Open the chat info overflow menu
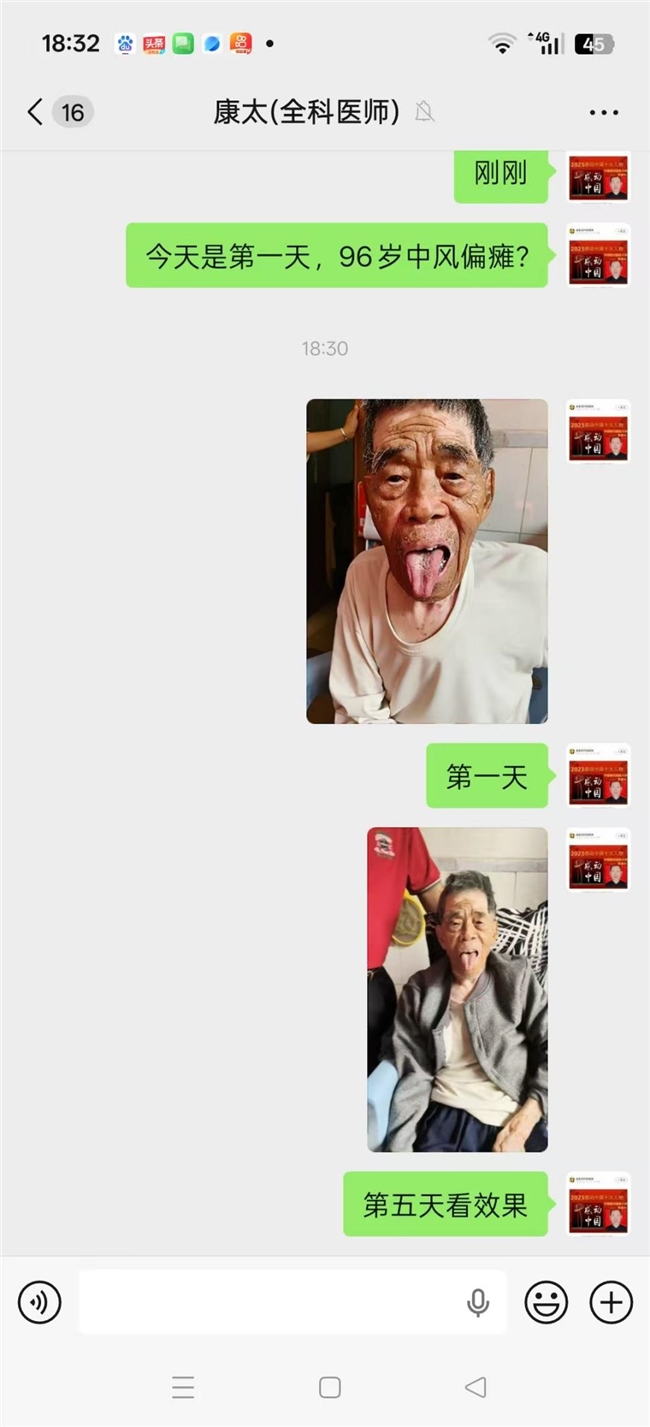This screenshot has height=1427, width=650. tap(603, 112)
